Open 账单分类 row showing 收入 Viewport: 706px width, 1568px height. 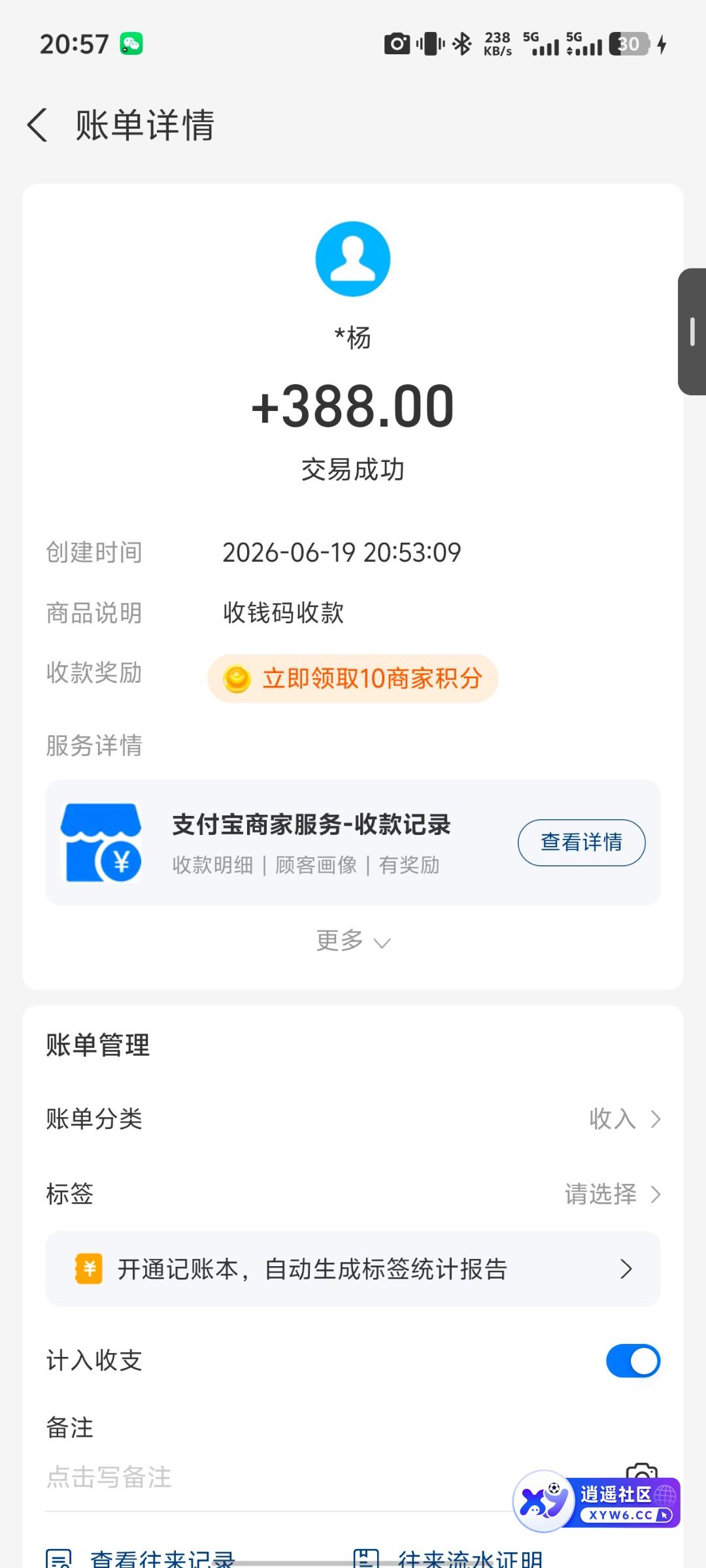click(x=353, y=1119)
